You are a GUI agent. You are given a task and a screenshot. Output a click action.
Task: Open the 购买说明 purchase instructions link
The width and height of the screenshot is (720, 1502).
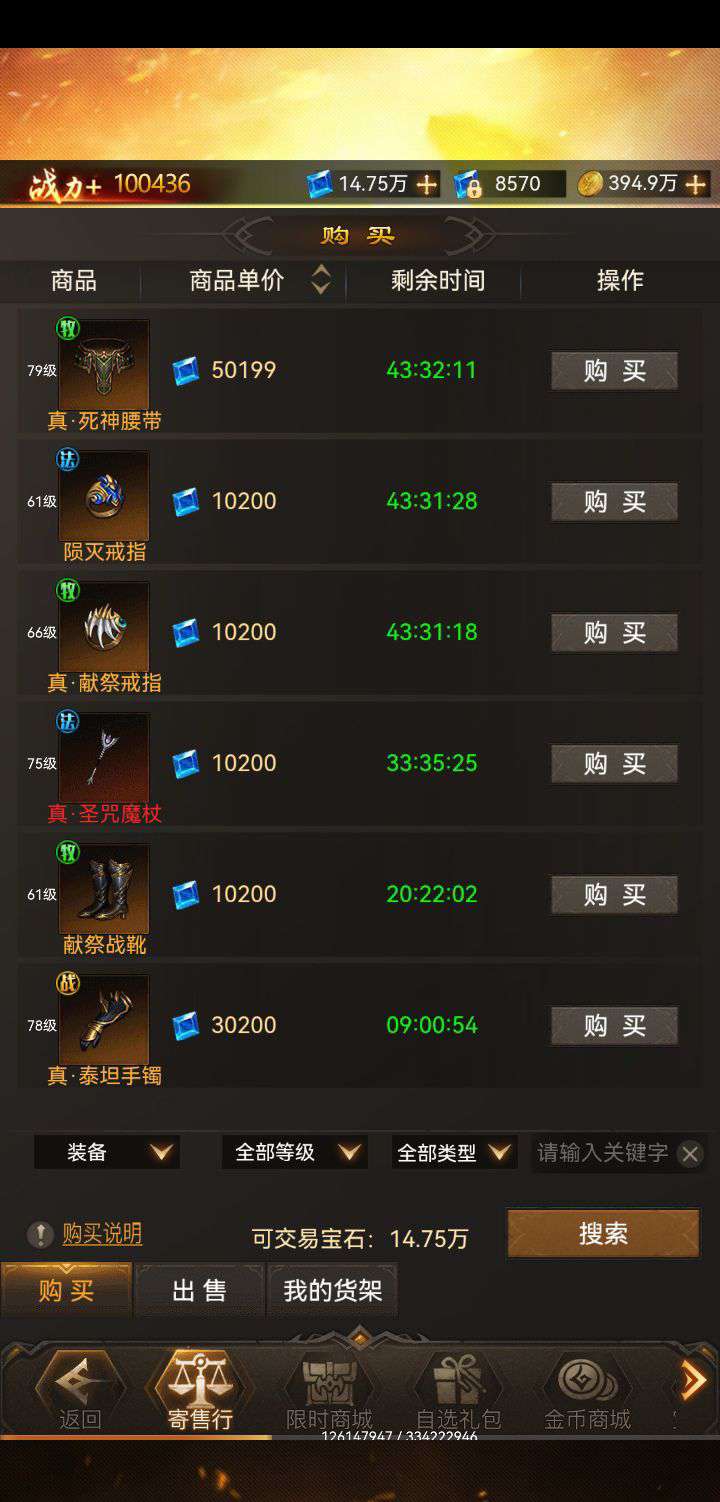pos(102,1235)
